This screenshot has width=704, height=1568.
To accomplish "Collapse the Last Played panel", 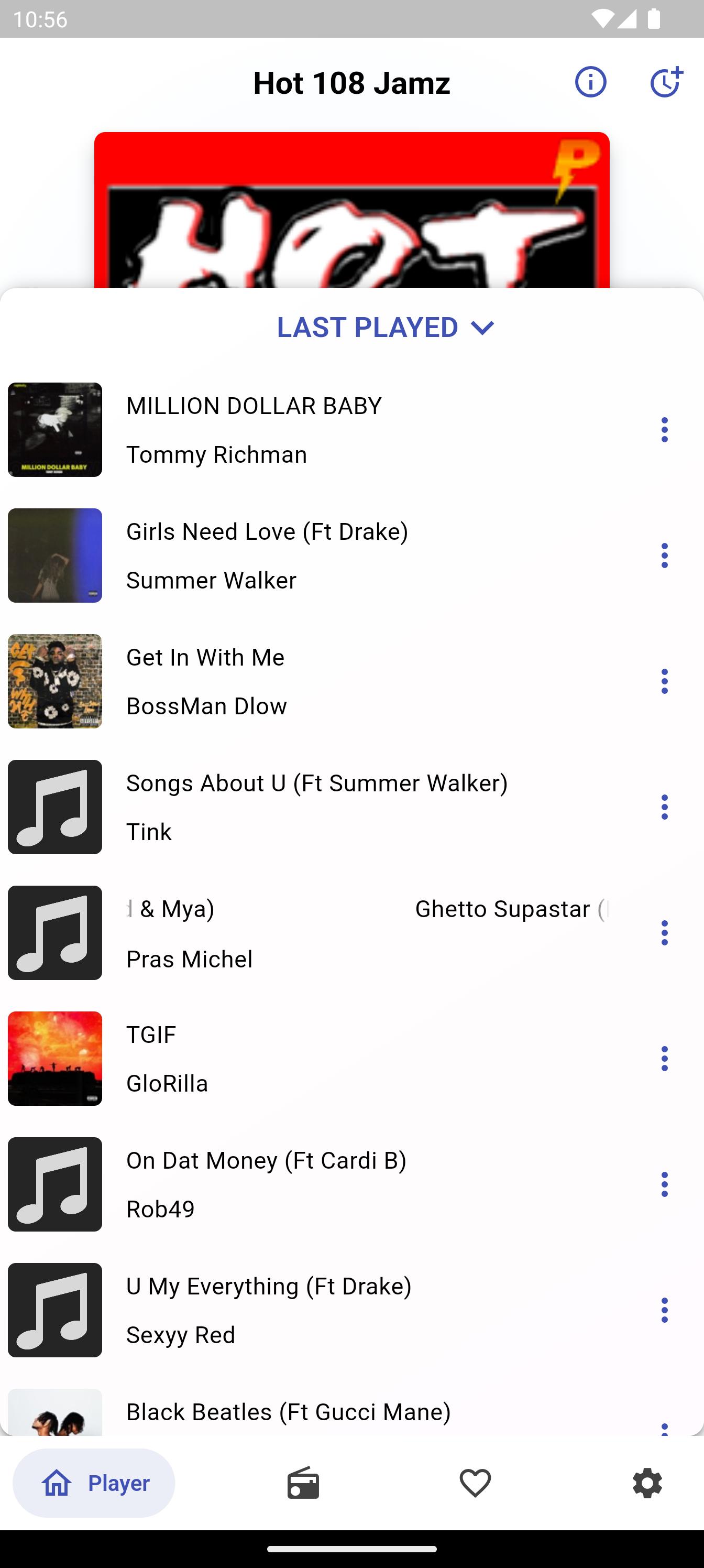I will pyautogui.click(x=386, y=328).
